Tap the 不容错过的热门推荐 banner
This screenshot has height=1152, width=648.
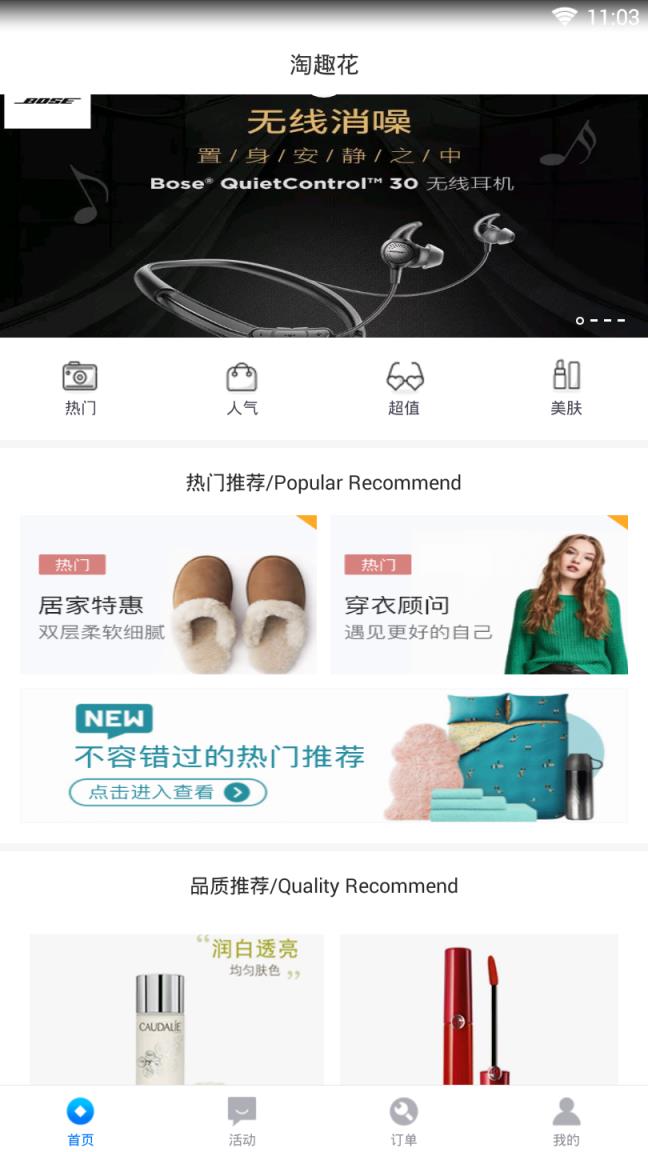click(324, 755)
